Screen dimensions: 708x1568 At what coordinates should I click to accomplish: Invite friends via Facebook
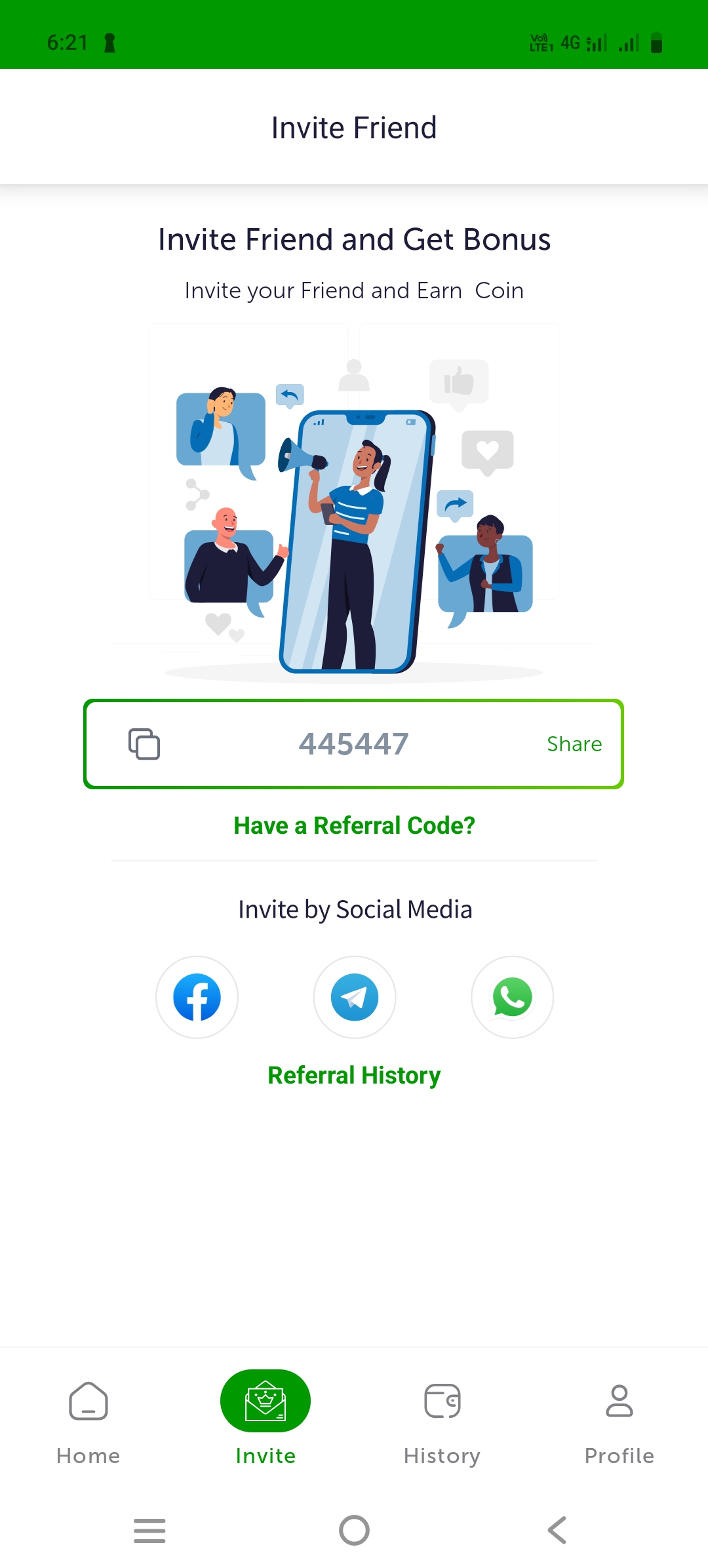(x=197, y=997)
